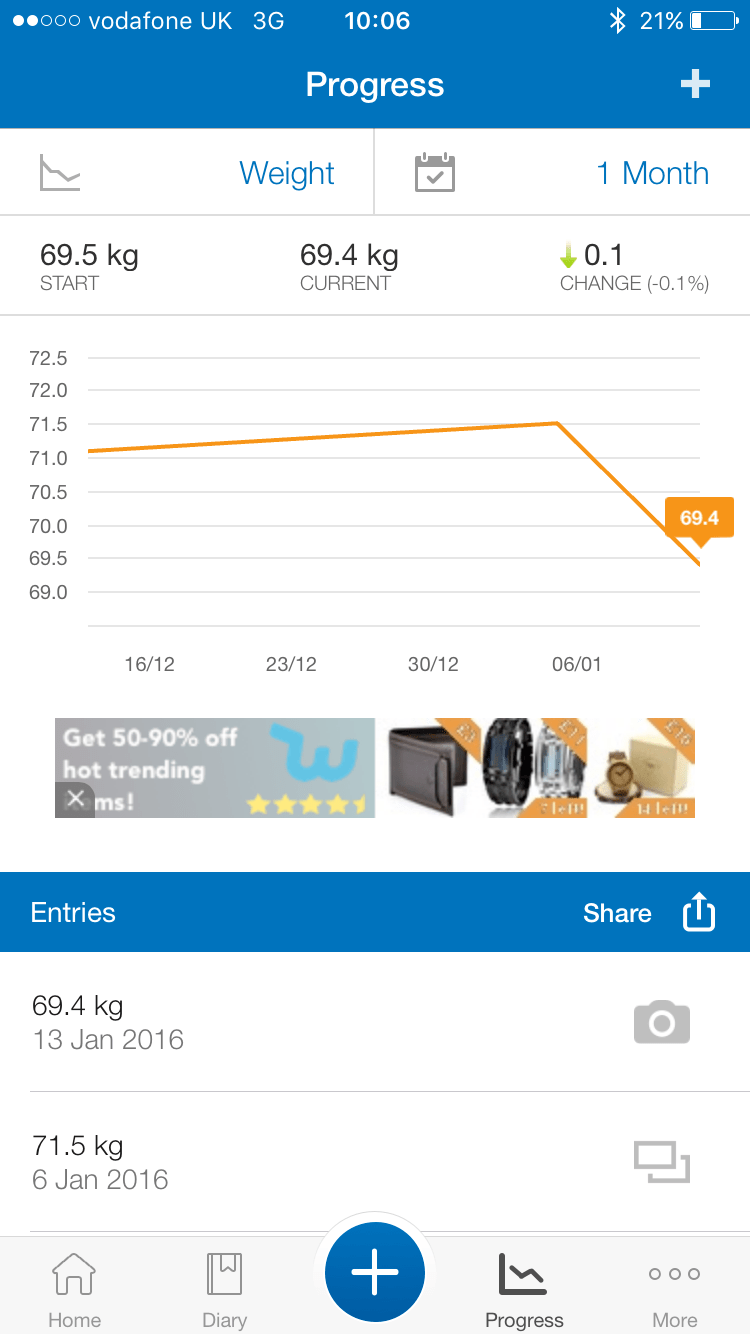View photos for the 6 Jan entry
750x1334 pixels.
pos(662,1162)
